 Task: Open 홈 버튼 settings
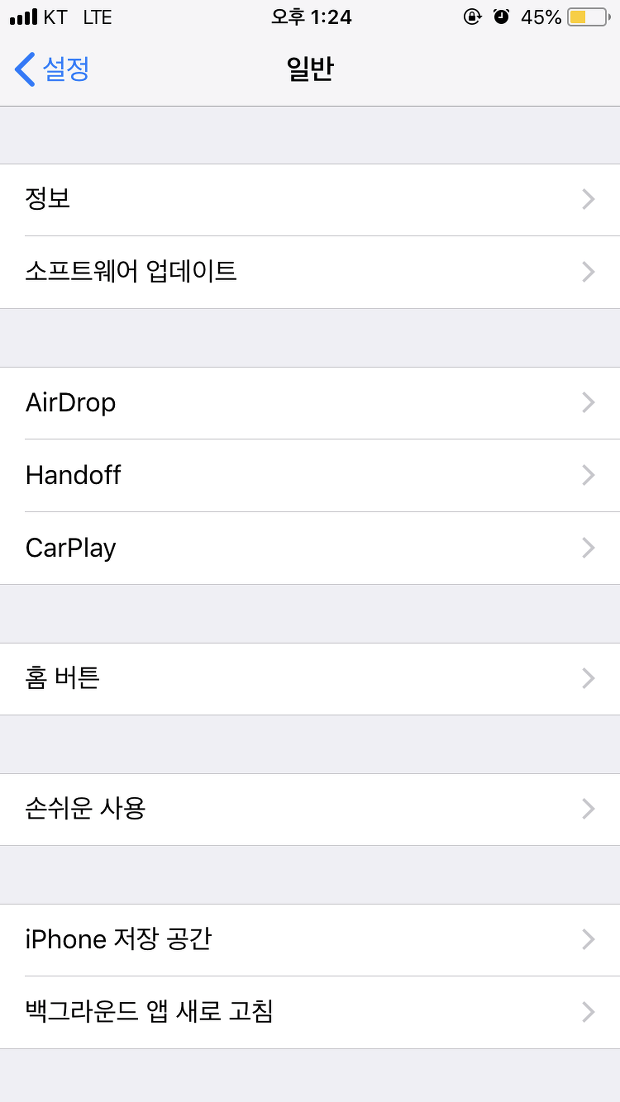point(310,679)
